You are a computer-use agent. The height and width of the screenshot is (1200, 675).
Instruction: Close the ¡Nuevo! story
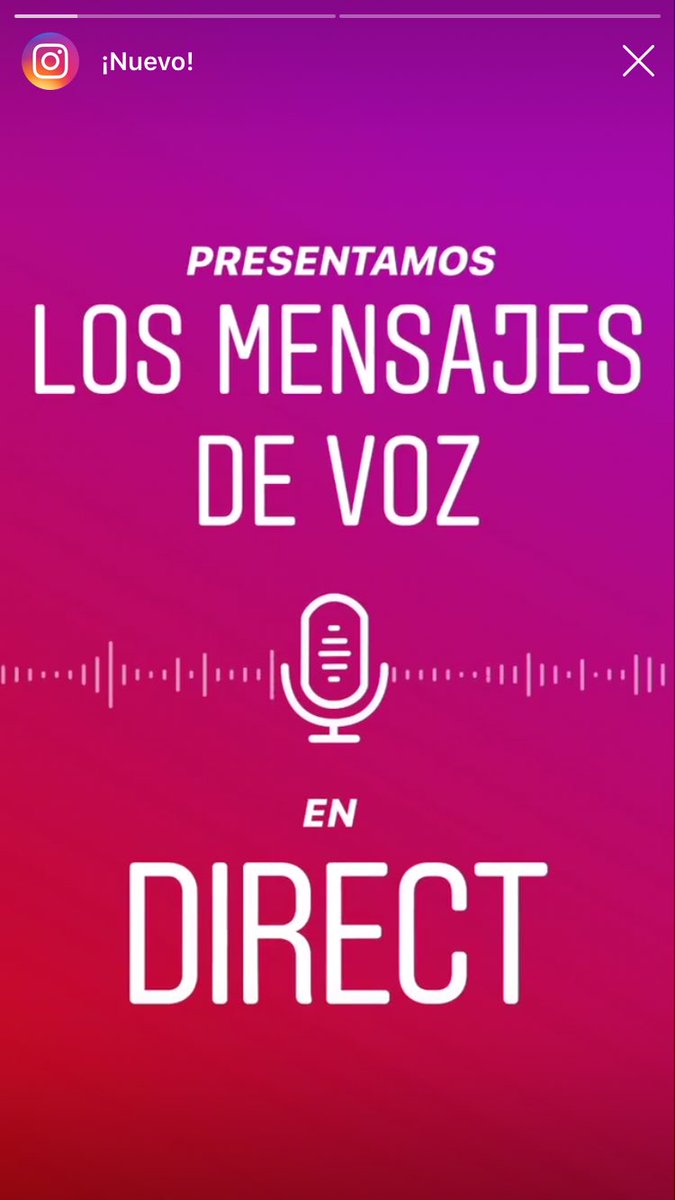coord(638,62)
